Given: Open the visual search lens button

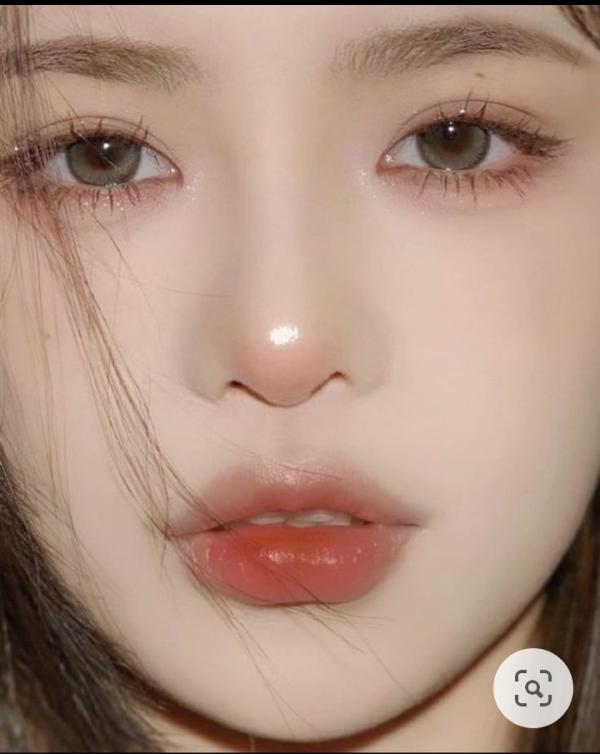Looking at the screenshot, I should pyautogui.click(x=533, y=687).
